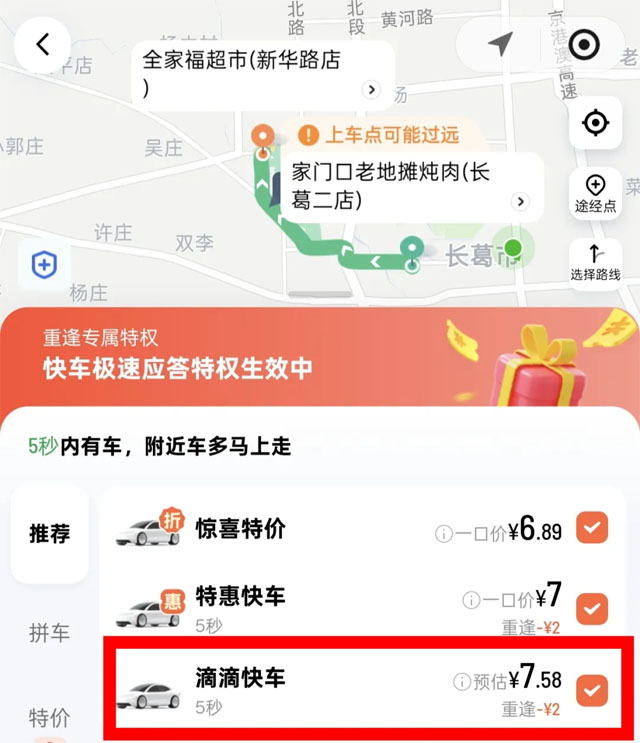
Task: Change destination 全家福超市(新华路店)
Action: pos(262,75)
